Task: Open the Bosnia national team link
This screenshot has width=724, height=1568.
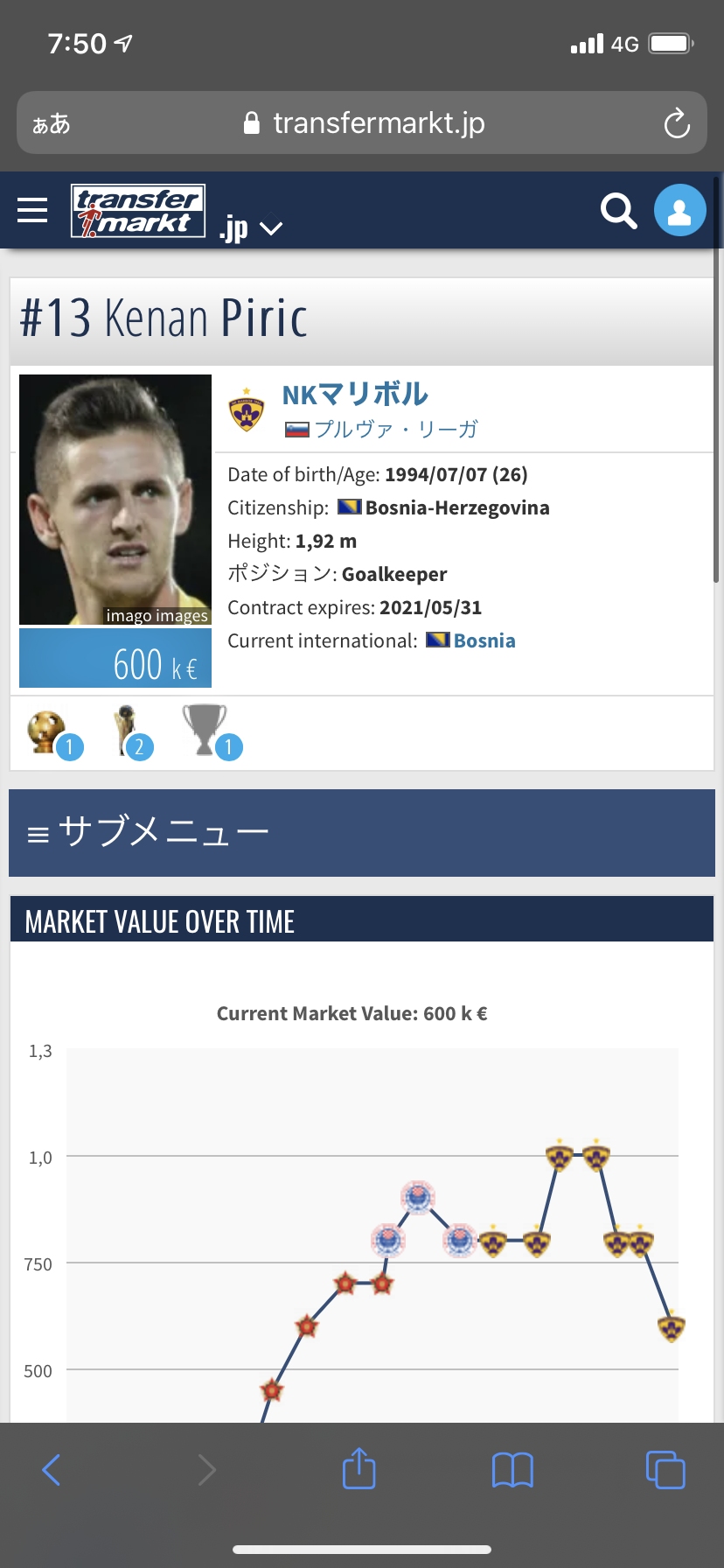Action: coord(484,640)
